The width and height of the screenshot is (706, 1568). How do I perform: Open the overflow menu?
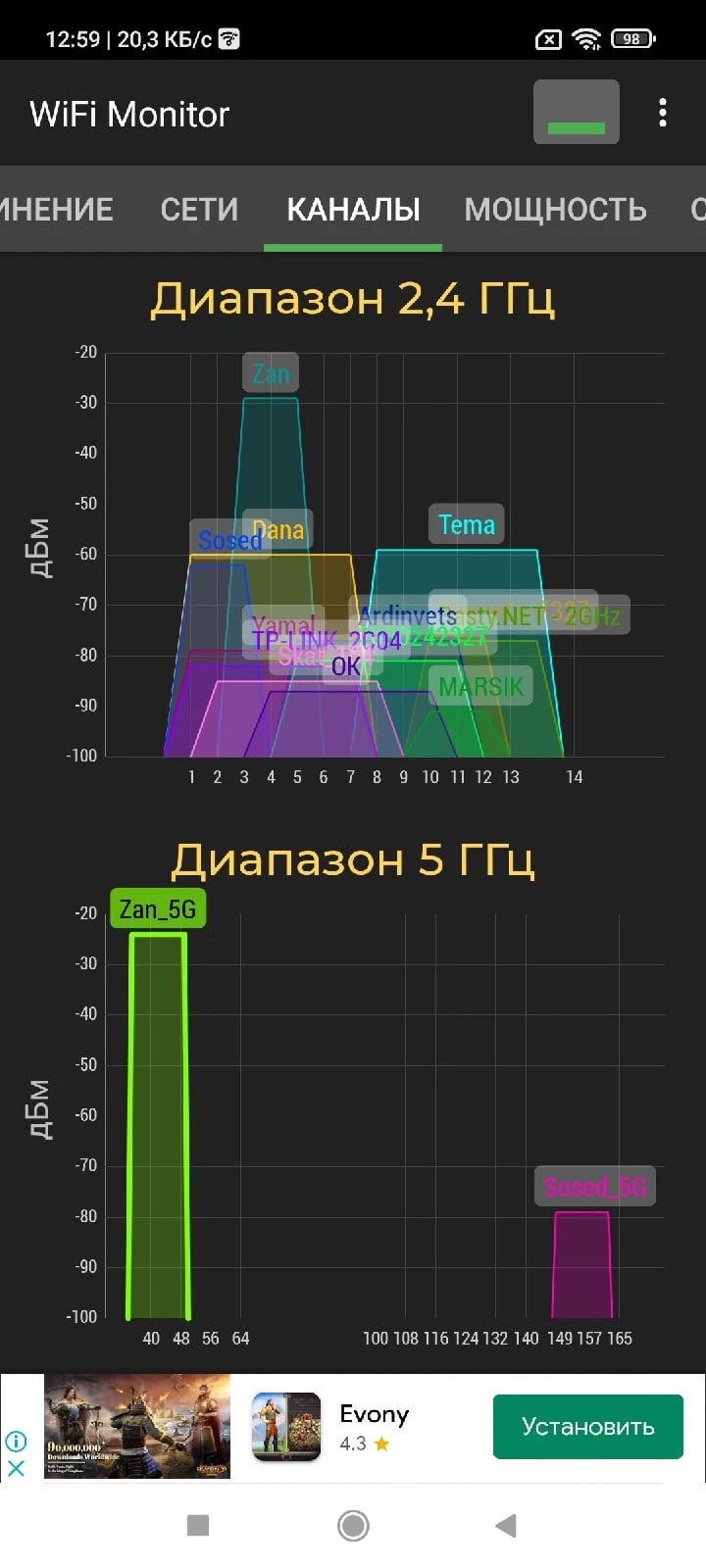(x=663, y=113)
